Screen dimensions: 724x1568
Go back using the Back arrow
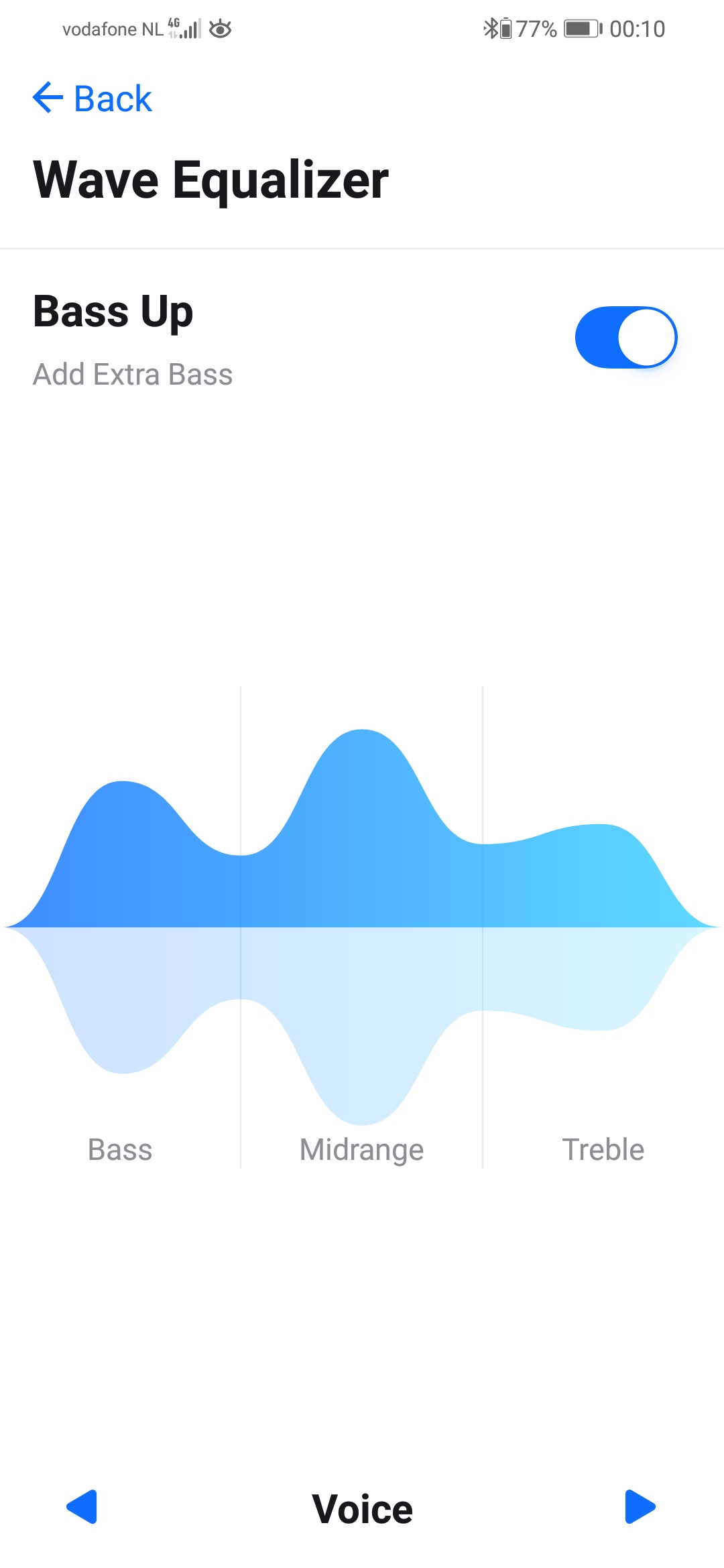coord(48,98)
